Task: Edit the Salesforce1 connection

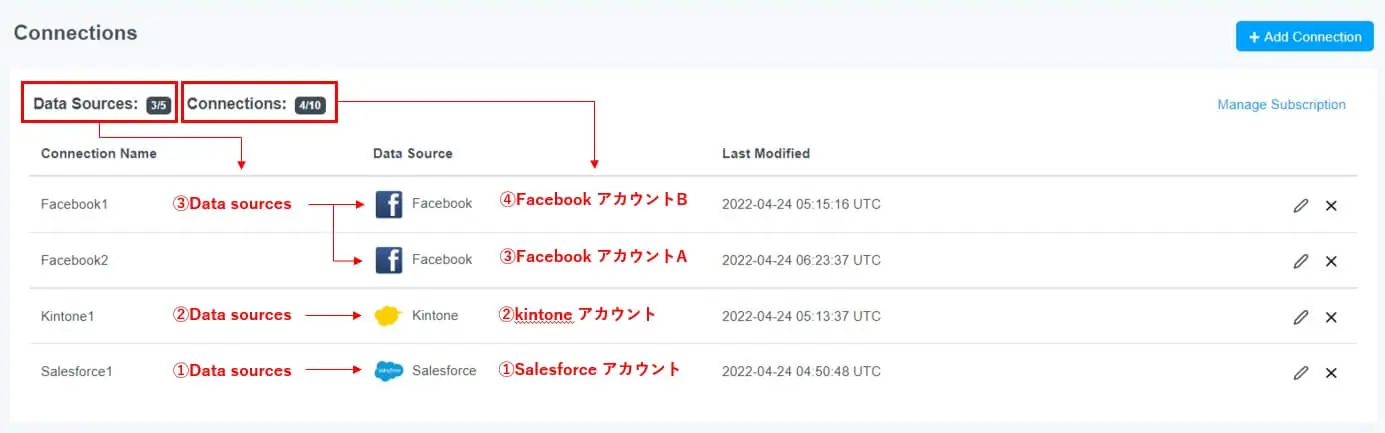Action: [x=1300, y=372]
